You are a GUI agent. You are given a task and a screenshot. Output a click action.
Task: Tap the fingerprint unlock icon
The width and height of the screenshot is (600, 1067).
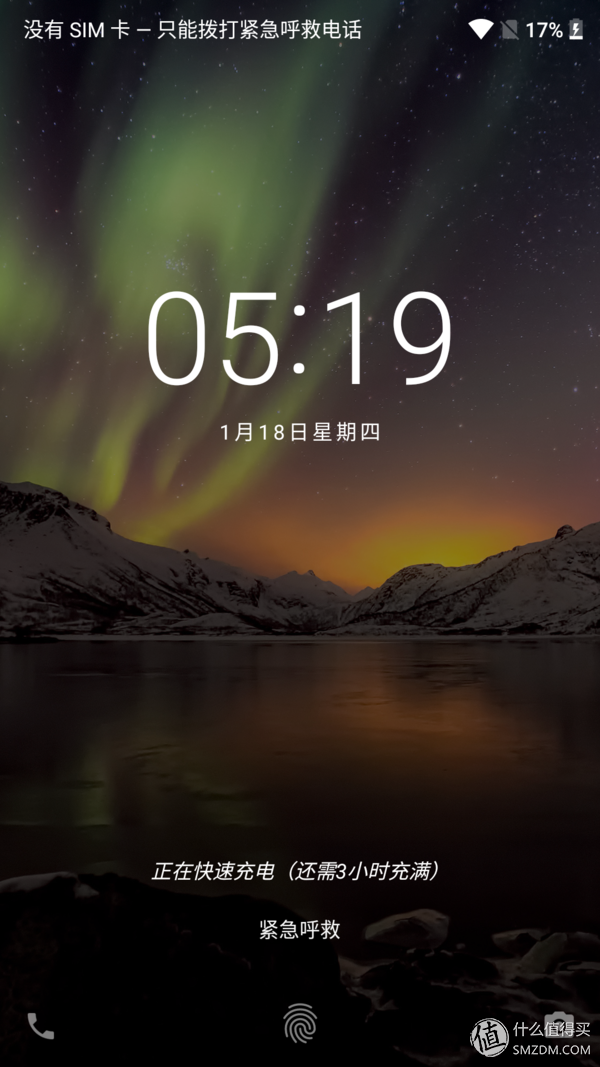pos(300,1024)
